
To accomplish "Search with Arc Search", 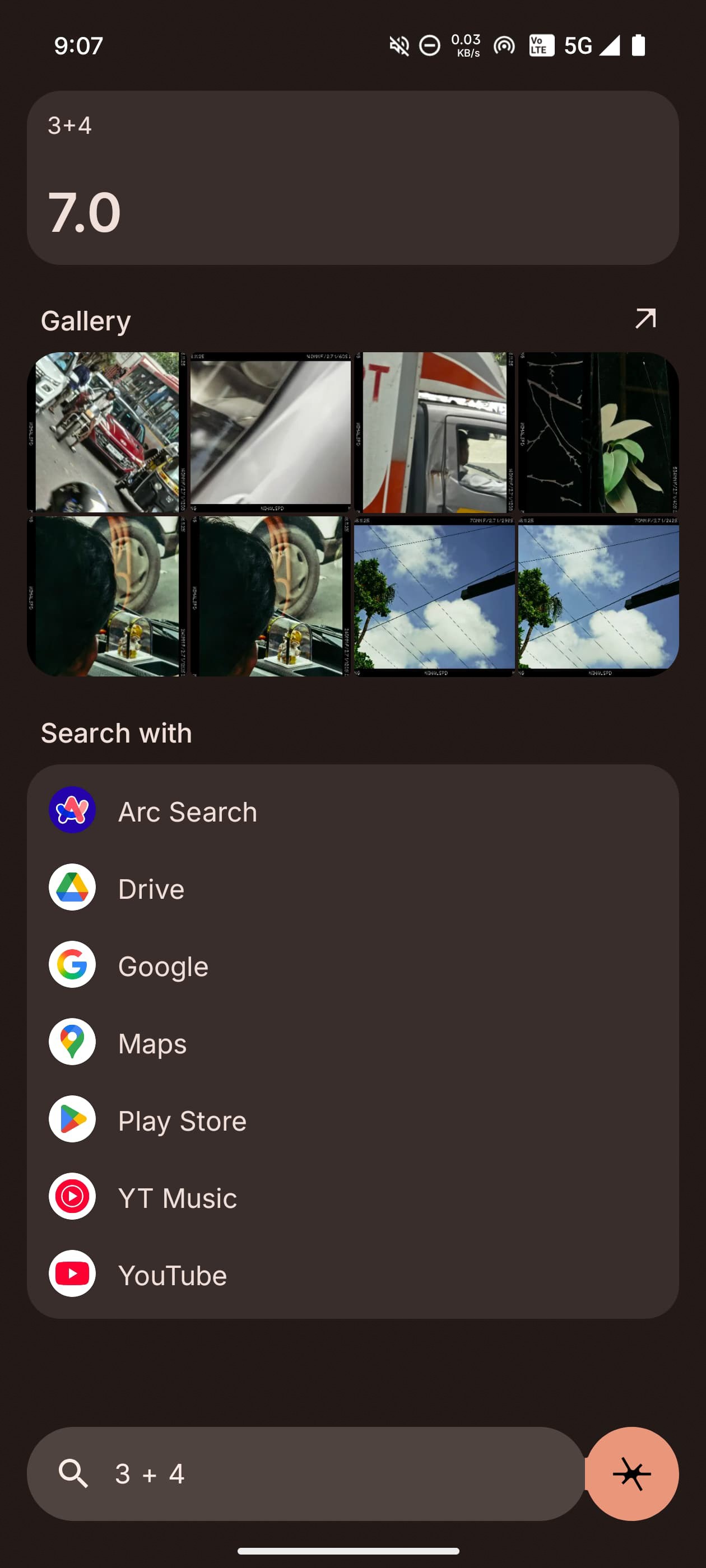I will [352, 810].
